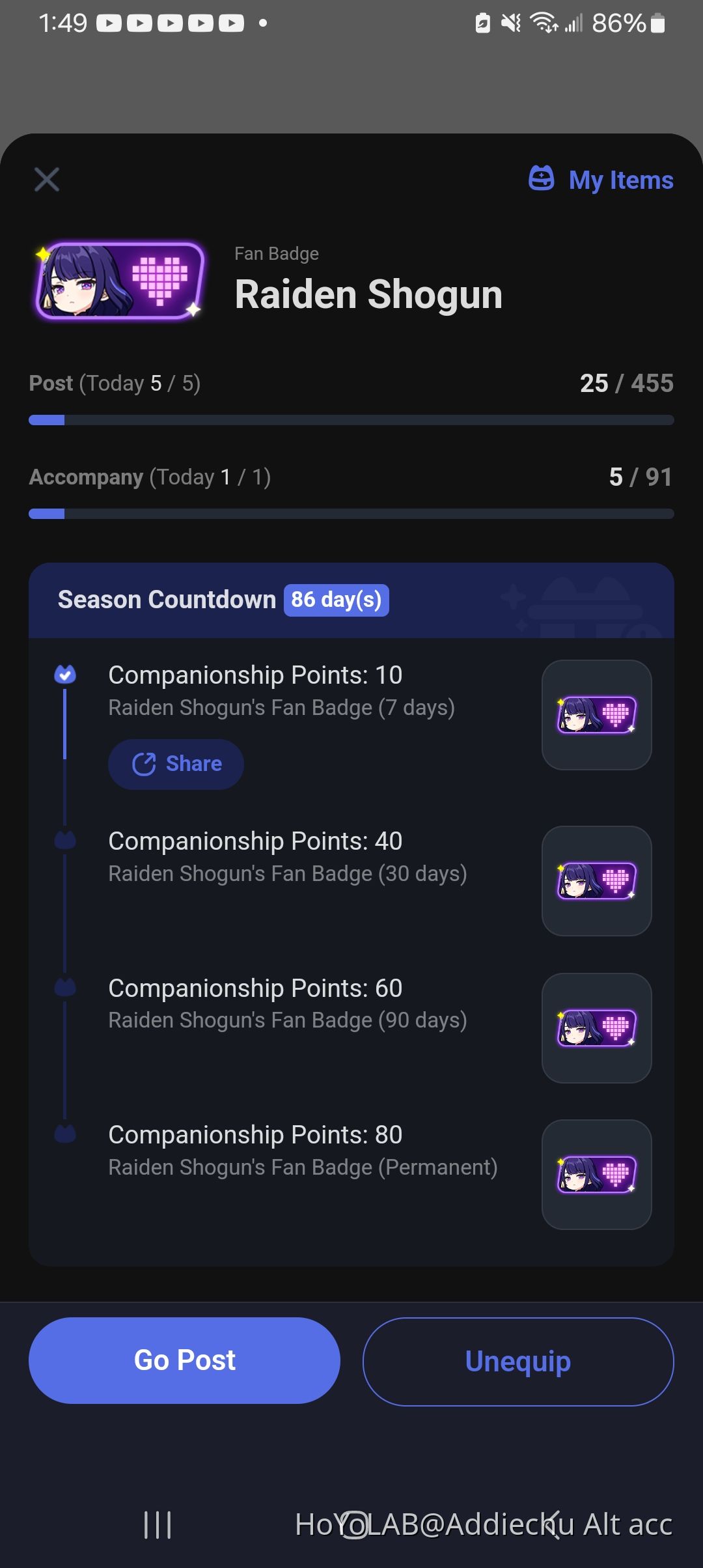The image size is (703, 1568).
Task: Click the My Items gift box icon
Action: coord(541,180)
